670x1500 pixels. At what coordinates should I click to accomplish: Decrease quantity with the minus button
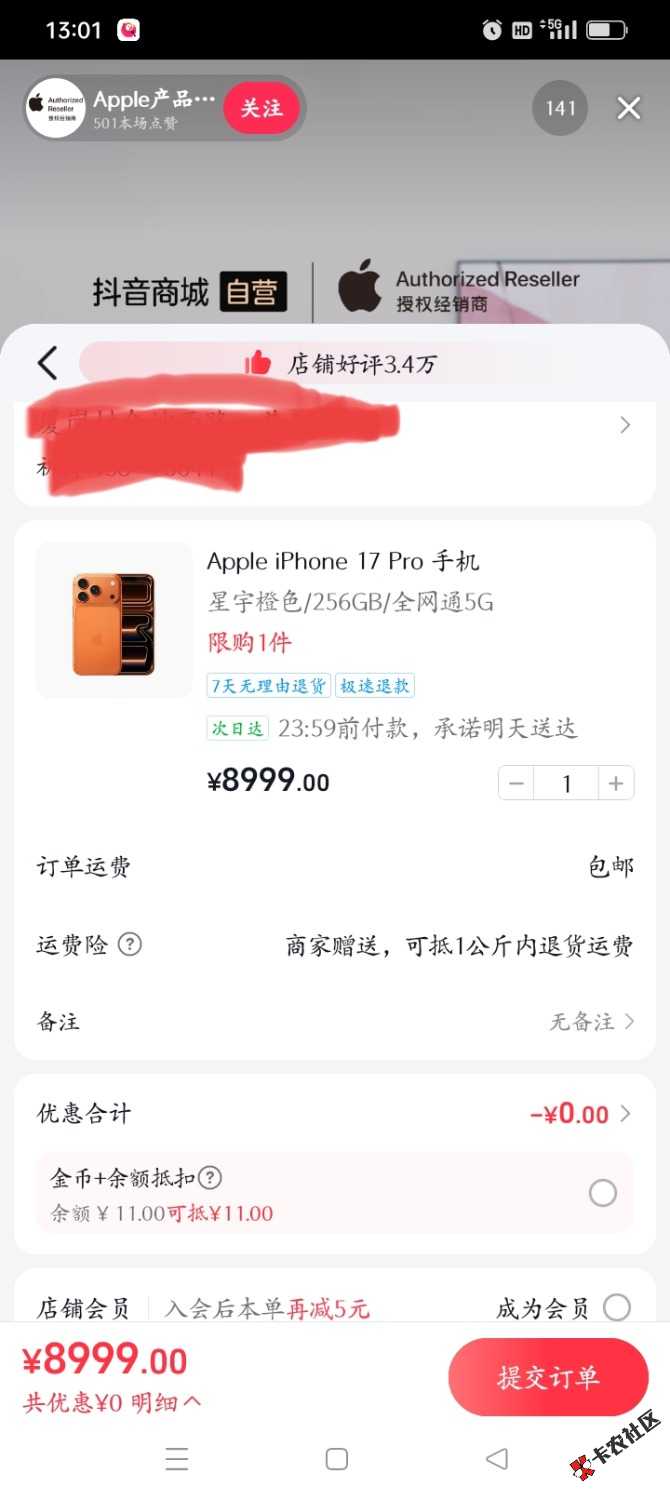(517, 783)
